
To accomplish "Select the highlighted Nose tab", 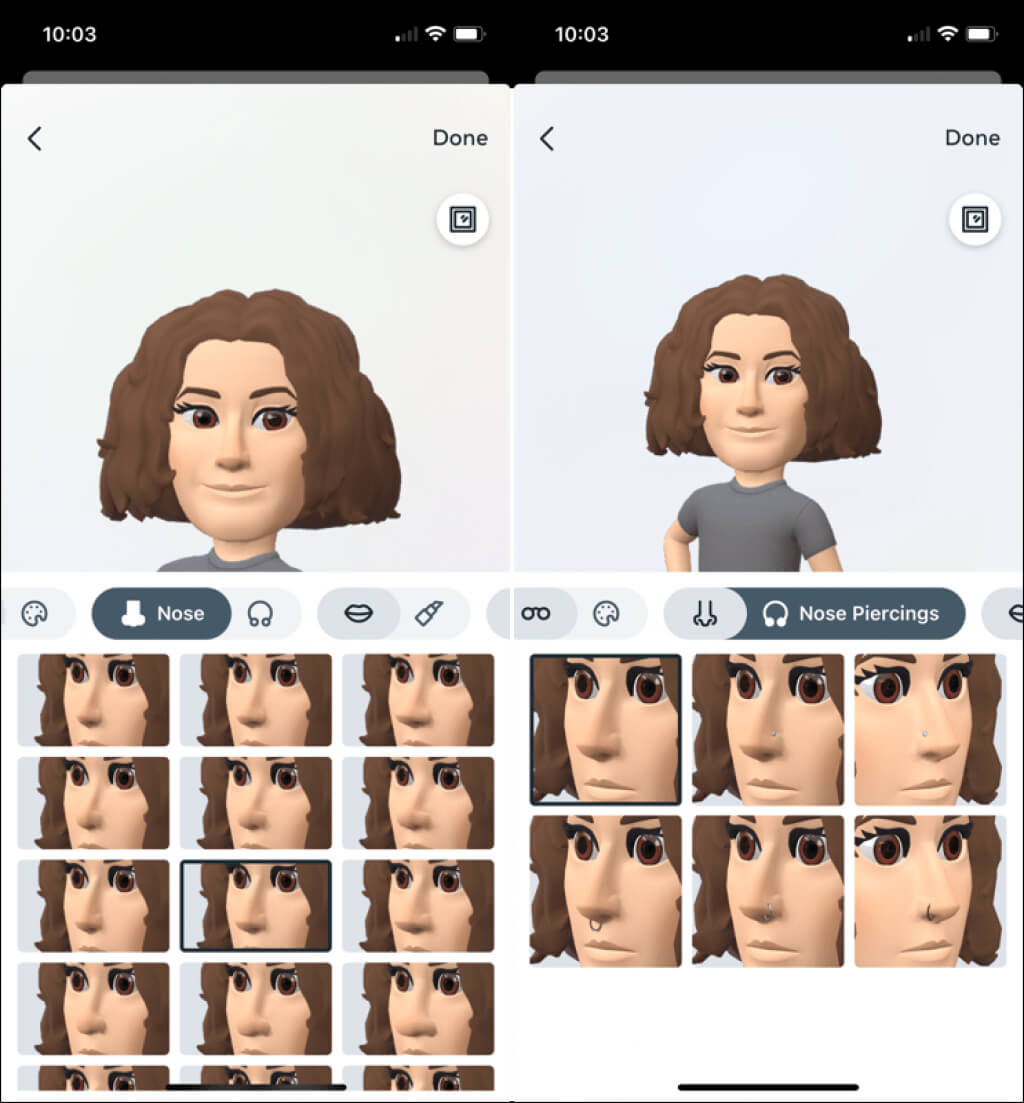I will click(162, 614).
